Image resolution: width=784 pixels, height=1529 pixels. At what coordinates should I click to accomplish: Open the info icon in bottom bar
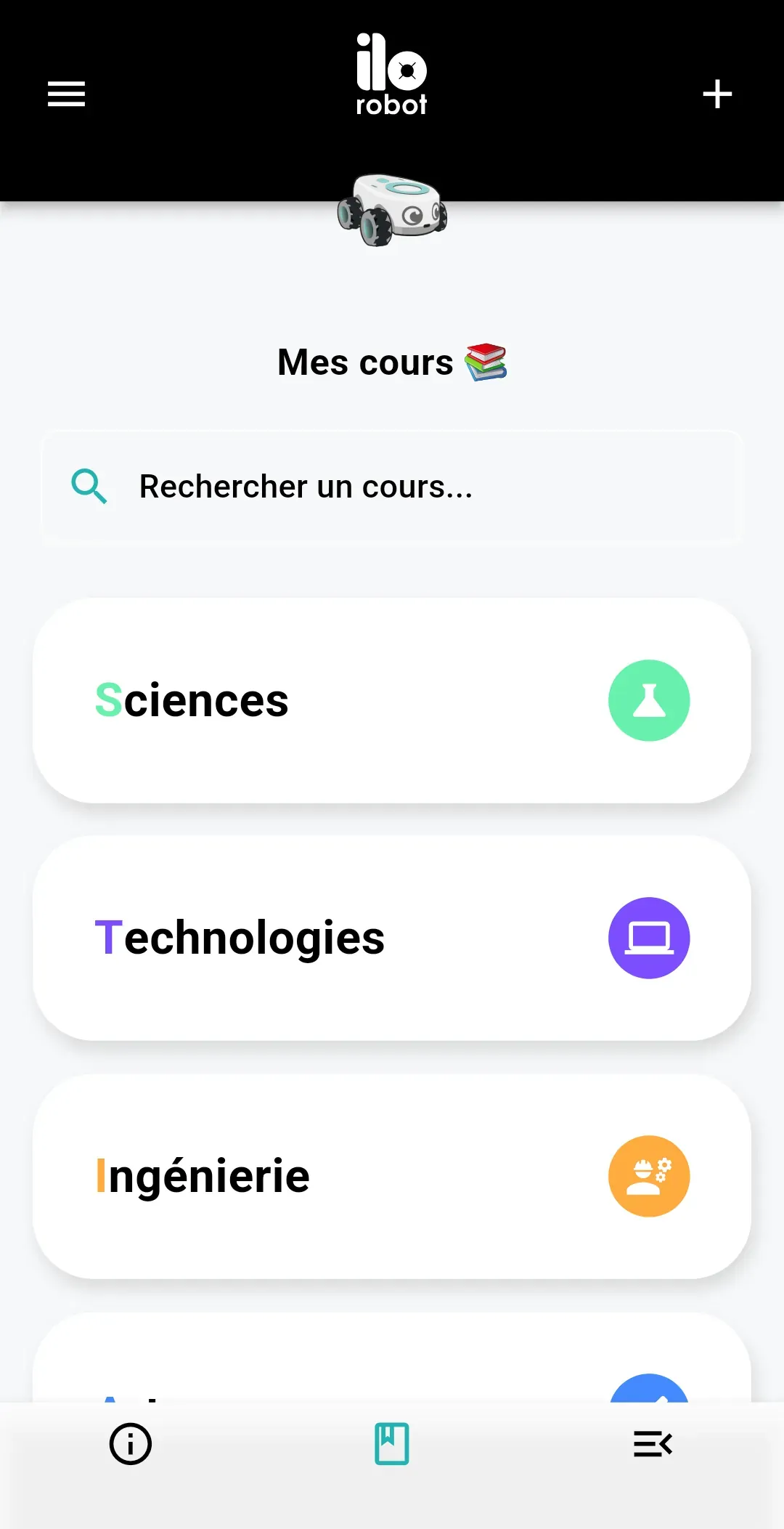[130, 1444]
